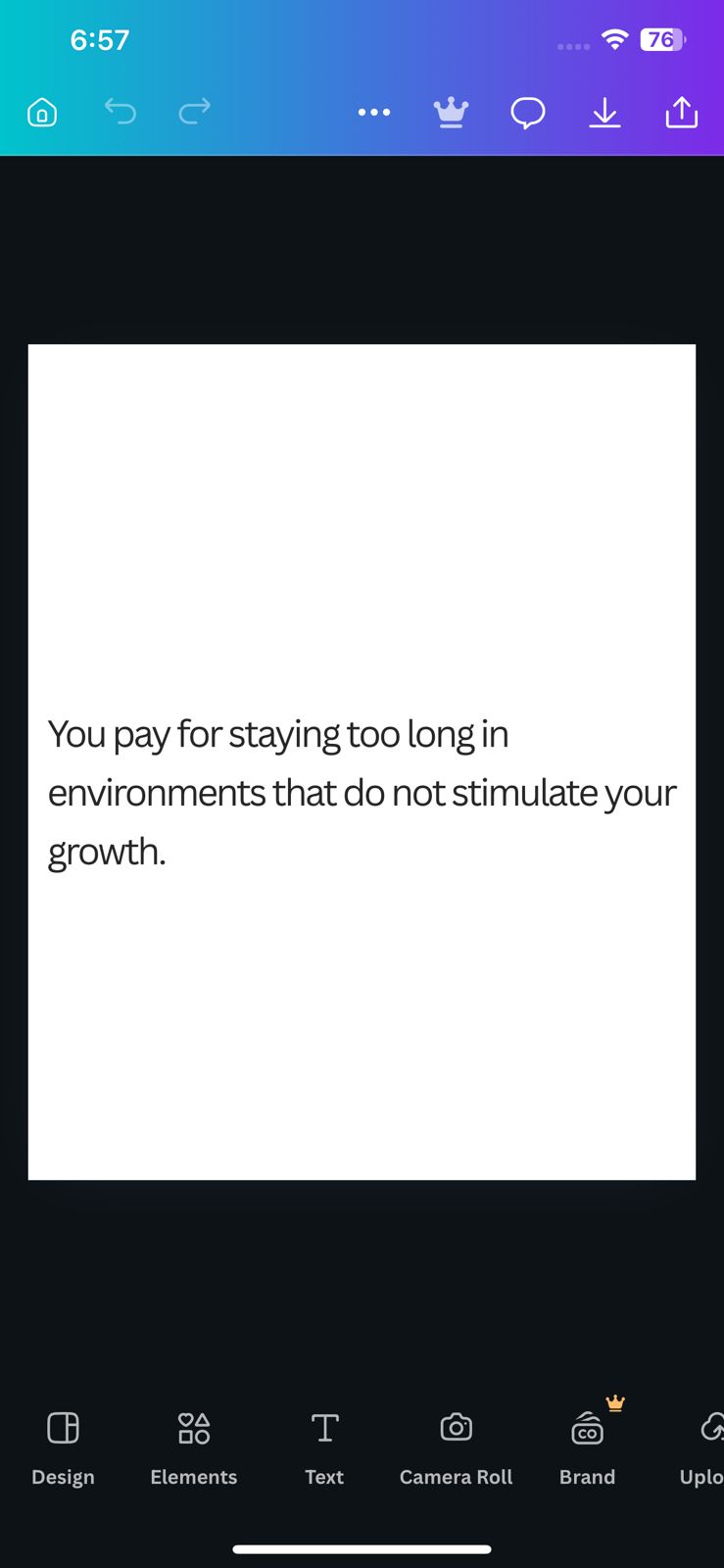The height and width of the screenshot is (1568, 724).
Task: Undo the last edit
Action: coord(120,112)
